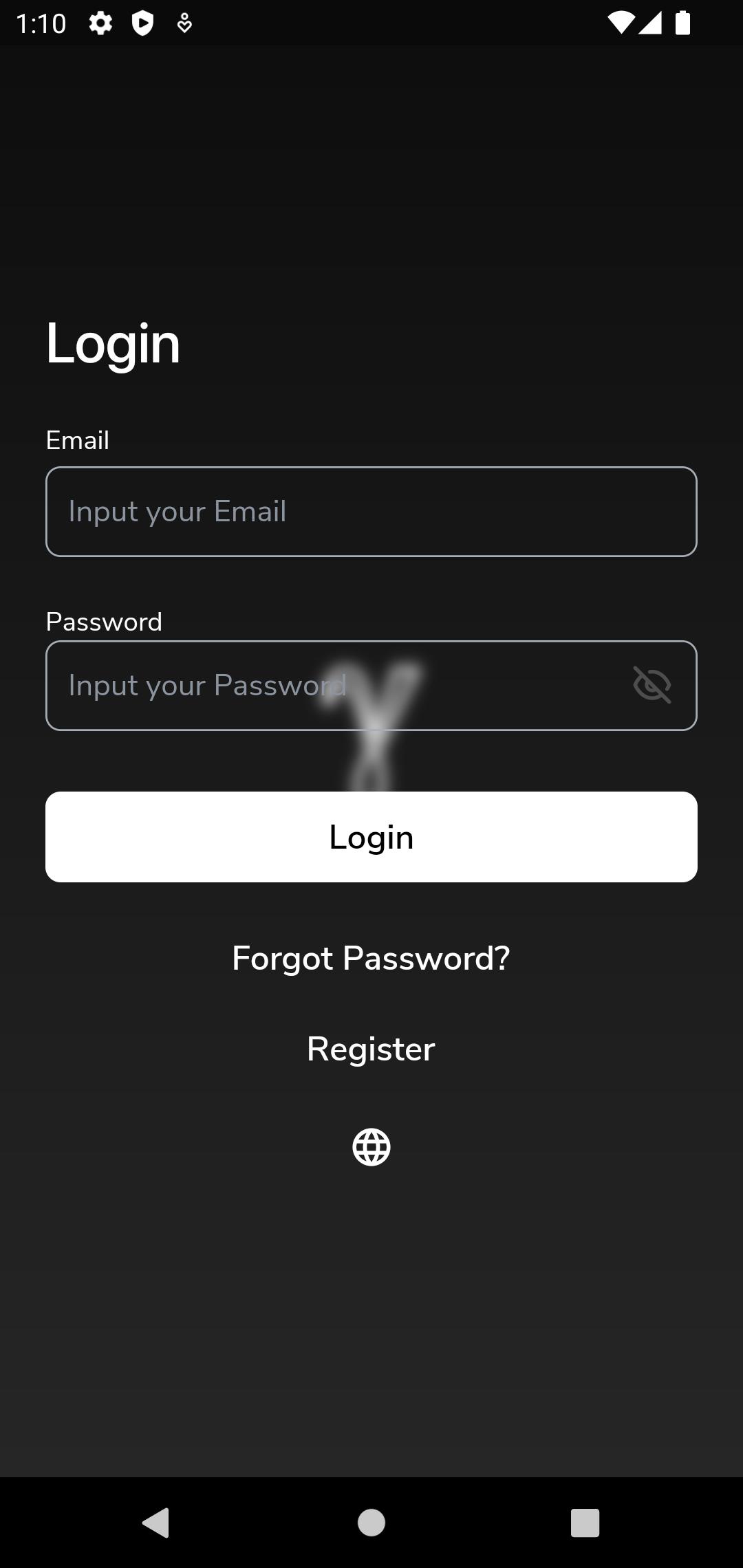Go back using system back button
743x1568 pixels.
(x=156, y=1523)
